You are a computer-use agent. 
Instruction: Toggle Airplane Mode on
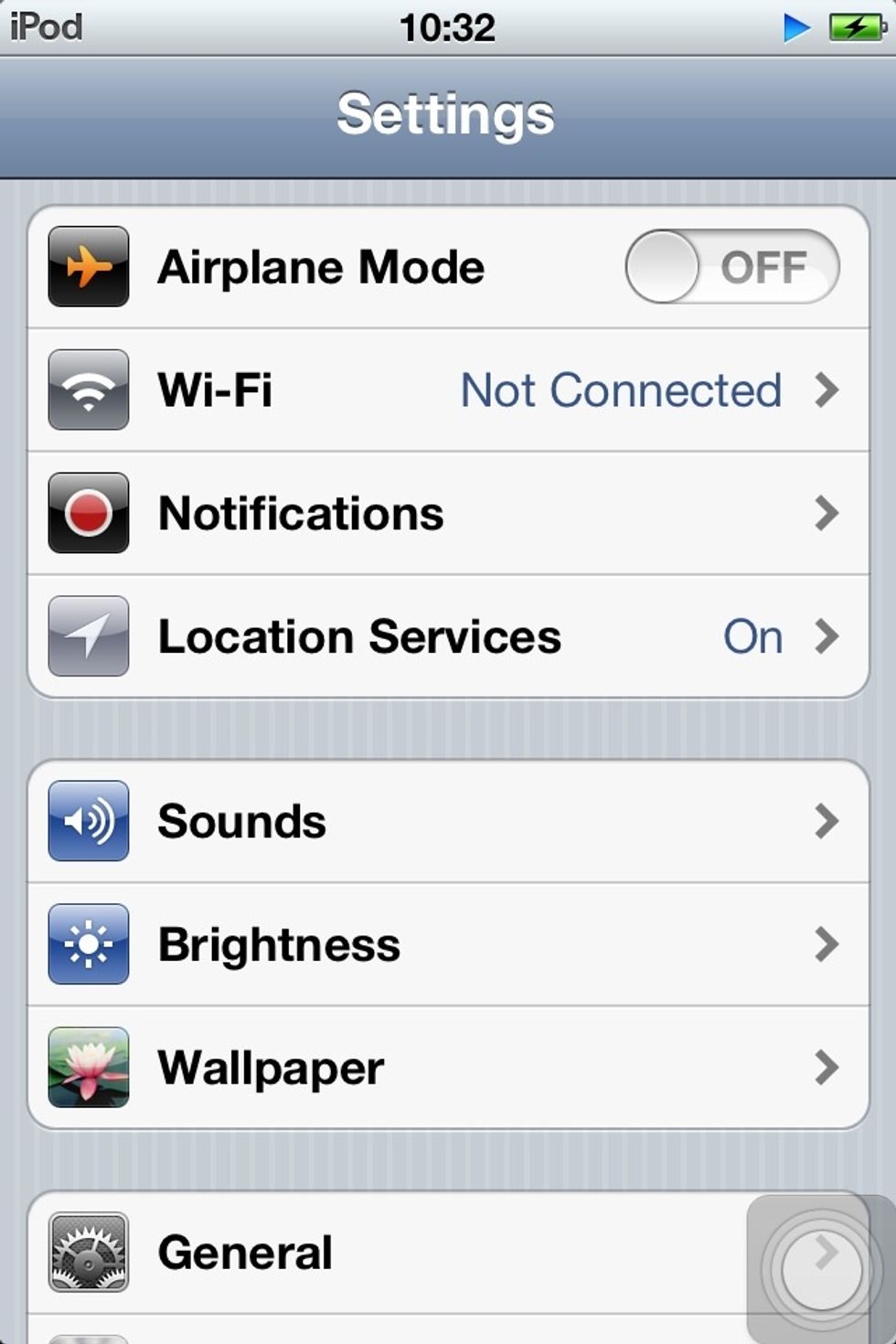point(730,267)
